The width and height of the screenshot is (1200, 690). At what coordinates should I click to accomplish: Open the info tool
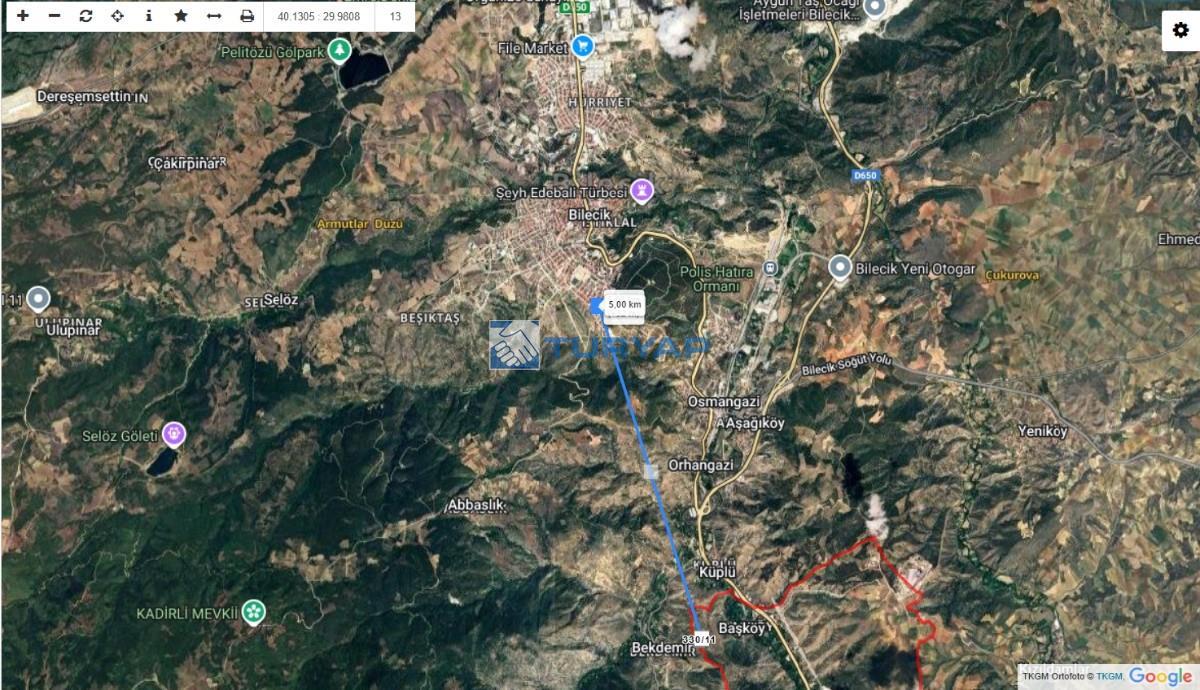149,16
